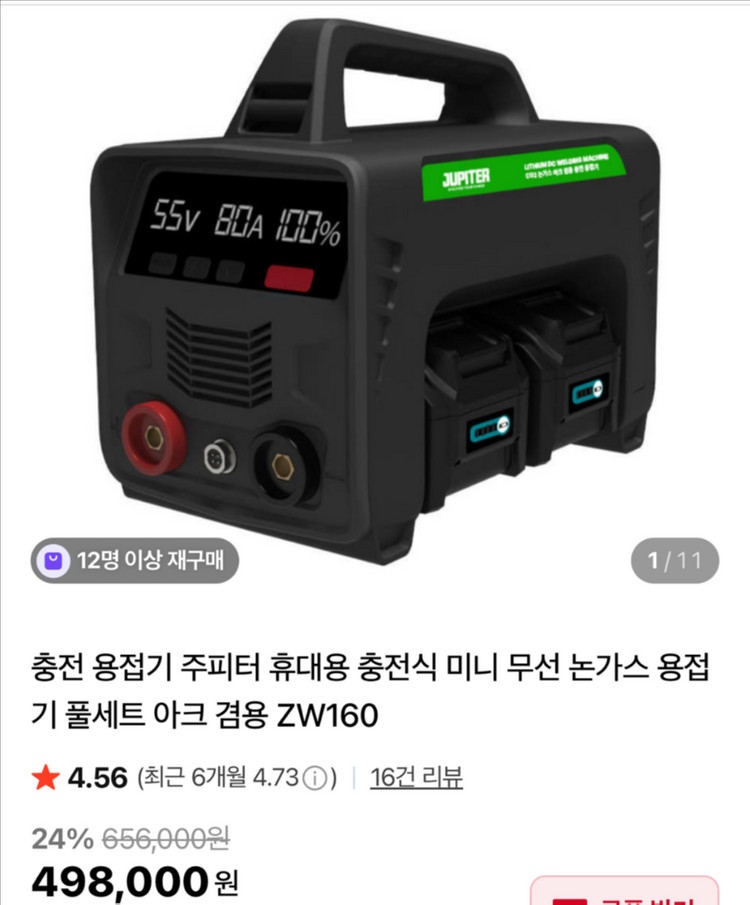The height and width of the screenshot is (905, 750).
Task: Open the 16건 리뷰 reviews link
Action: (x=416, y=778)
